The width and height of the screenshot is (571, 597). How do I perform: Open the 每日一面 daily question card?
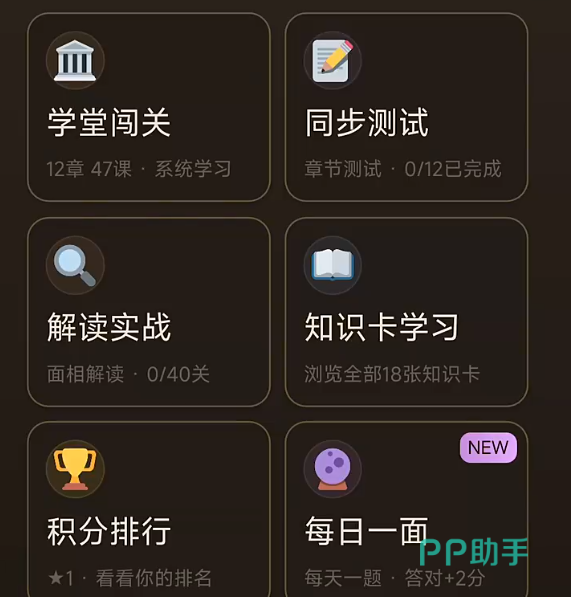click(x=406, y=509)
